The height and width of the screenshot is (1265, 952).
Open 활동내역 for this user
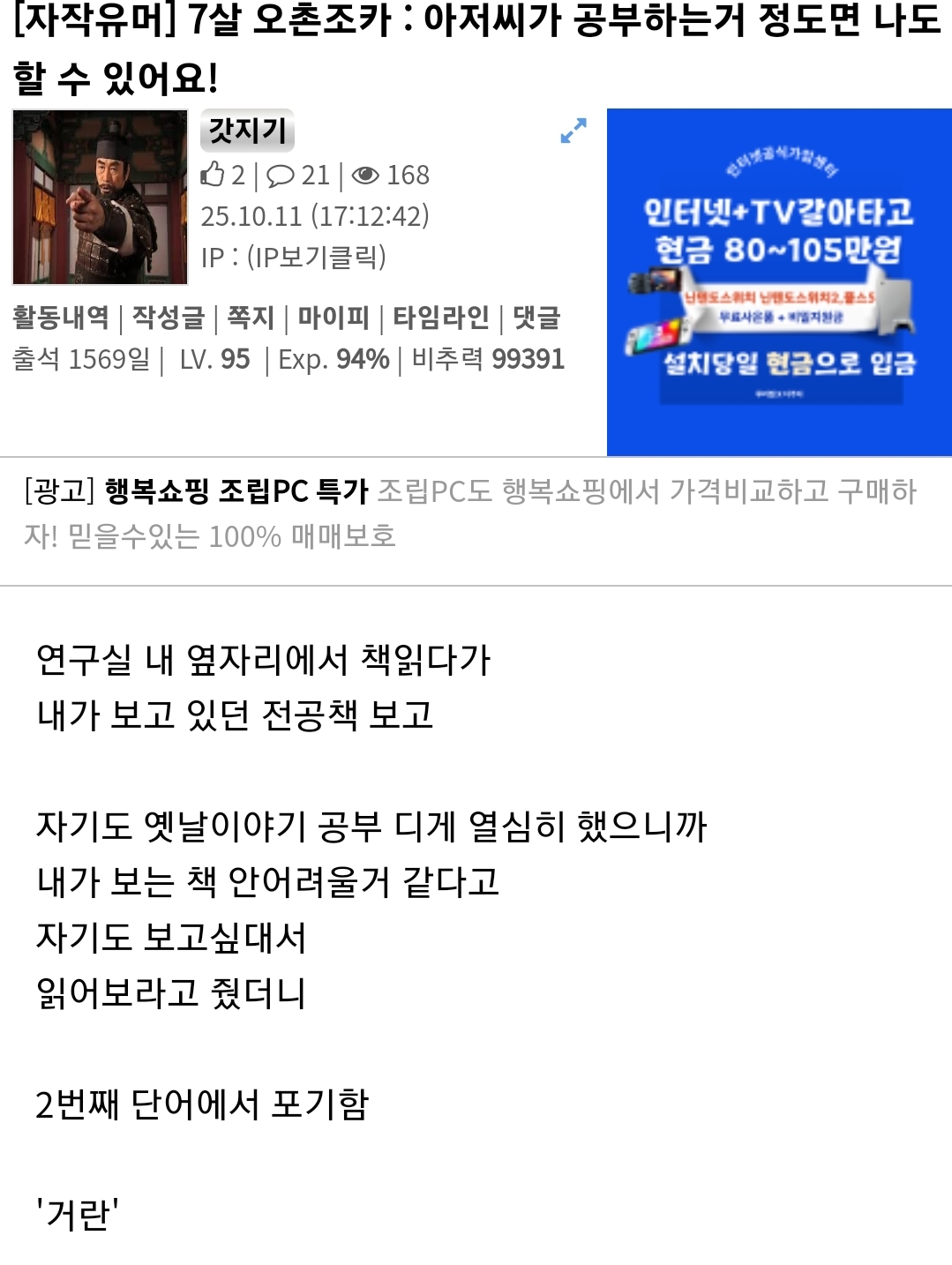point(60,318)
